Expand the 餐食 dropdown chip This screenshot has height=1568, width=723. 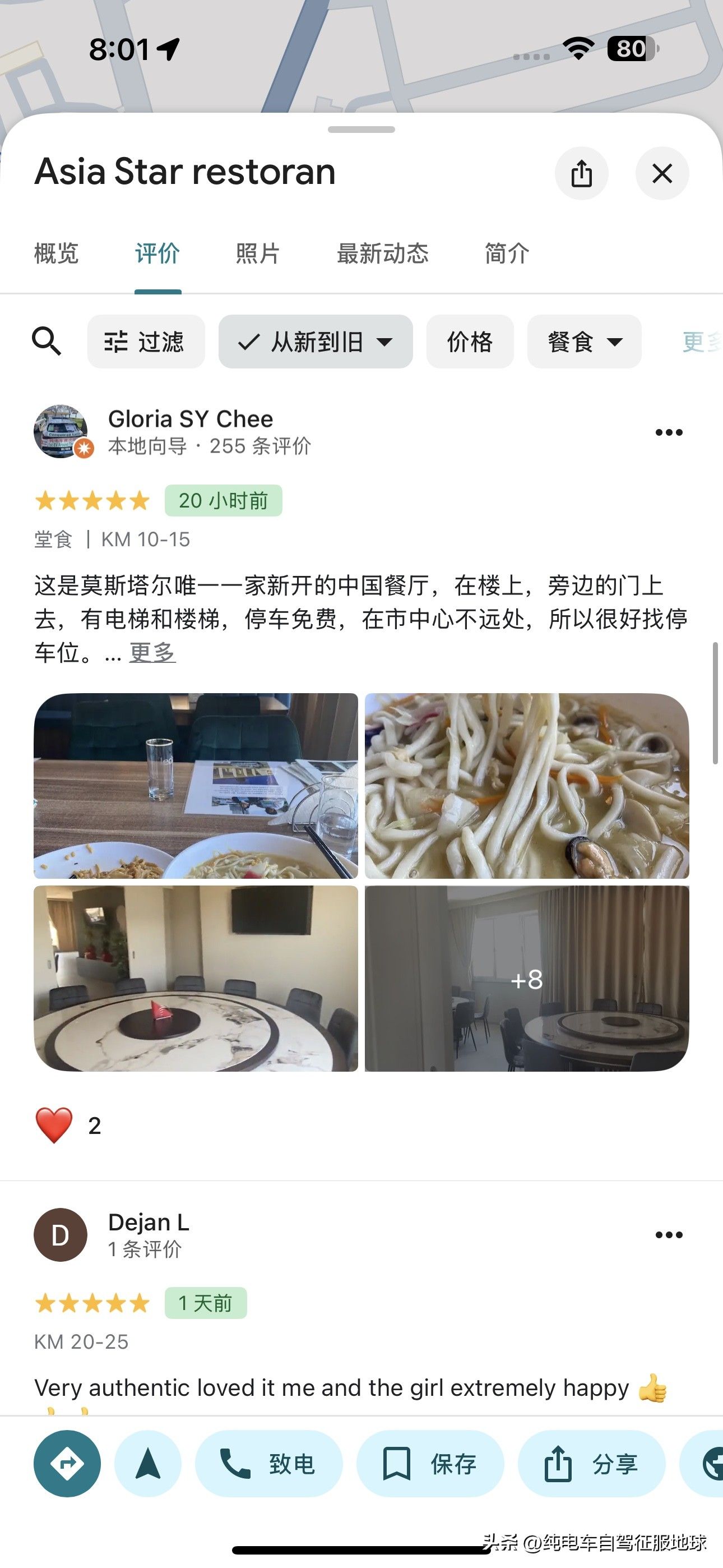pyautogui.click(x=583, y=342)
